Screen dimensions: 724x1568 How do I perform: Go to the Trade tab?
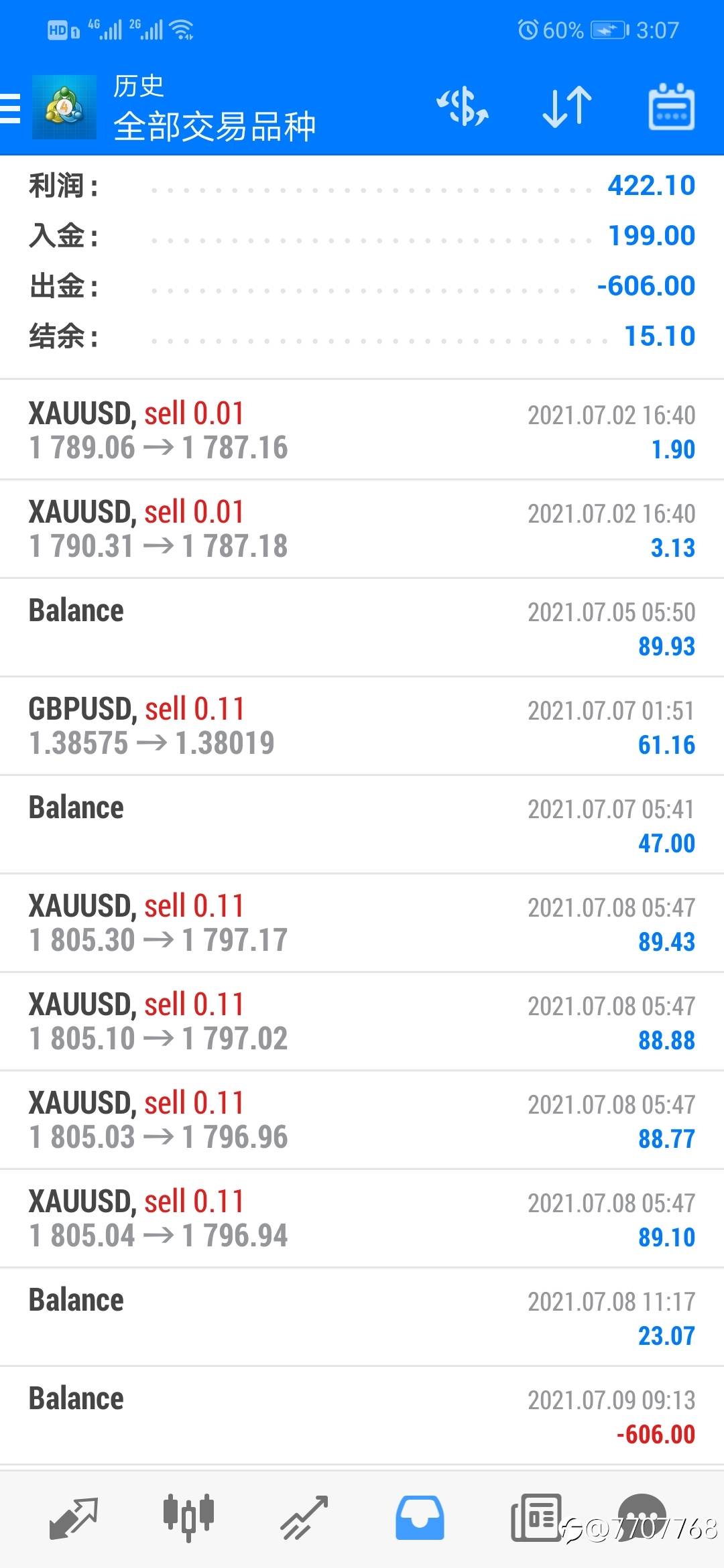(304, 1517)
